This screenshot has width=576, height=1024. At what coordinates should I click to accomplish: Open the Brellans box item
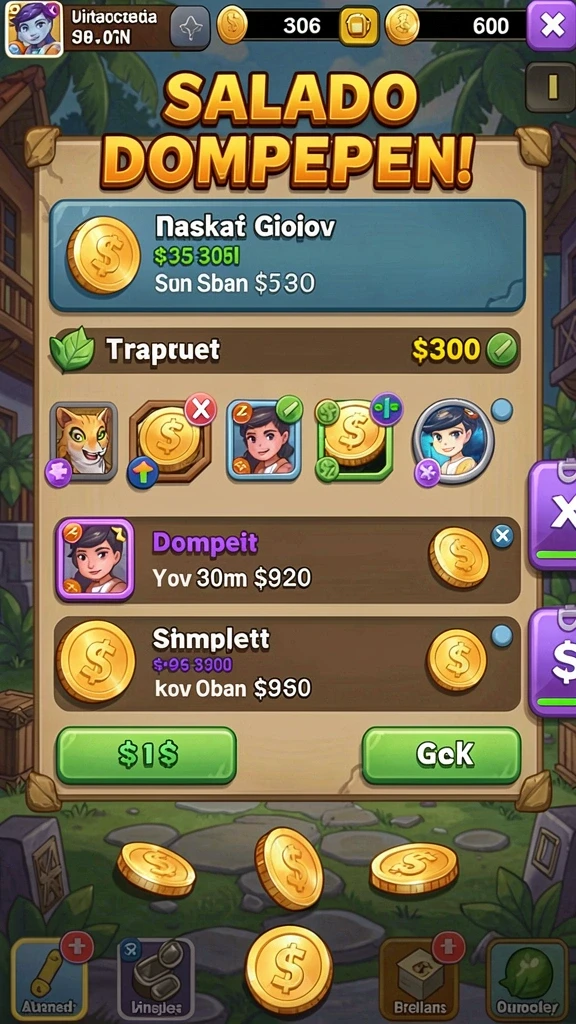tap(418, 978)
